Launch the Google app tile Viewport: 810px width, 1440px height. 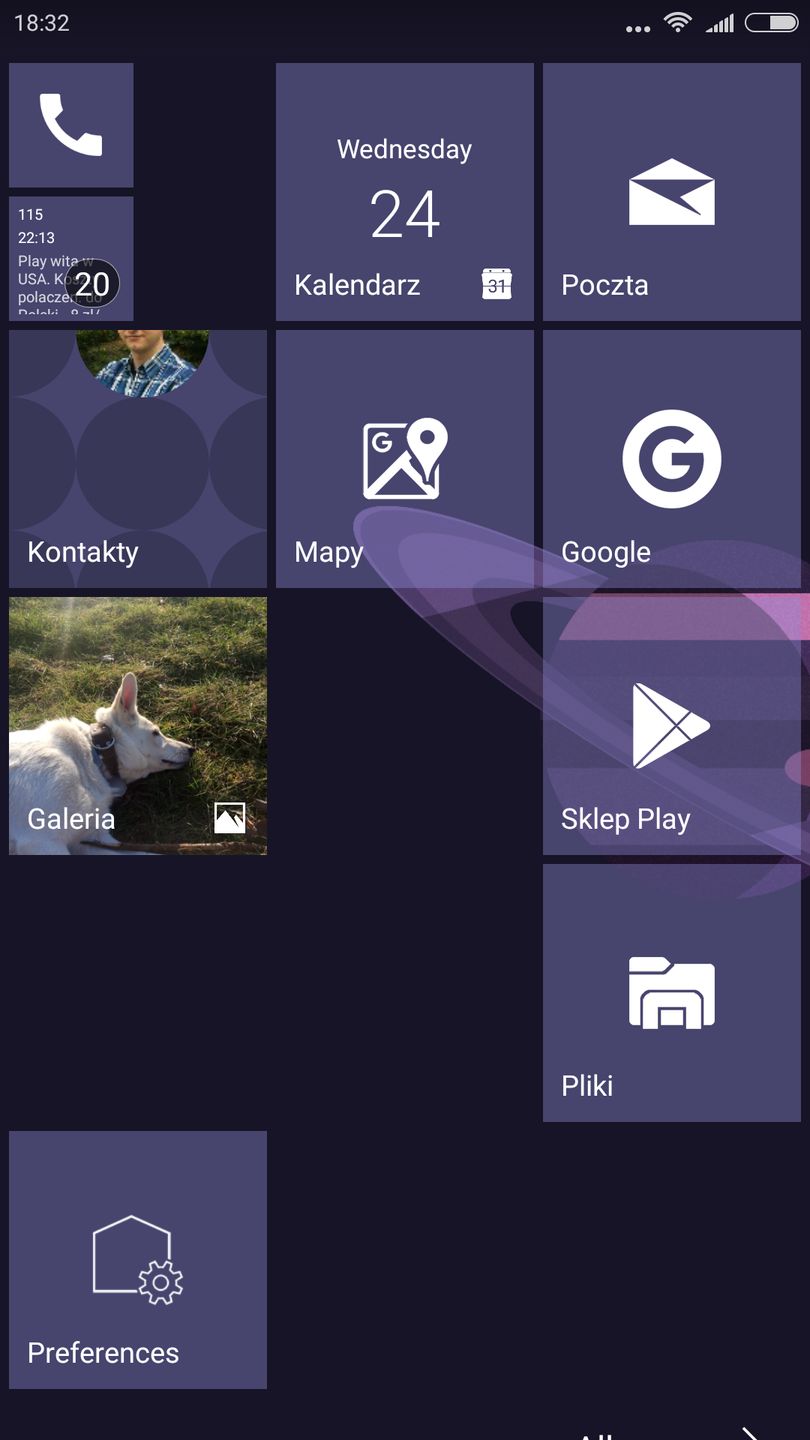(671, 459)
